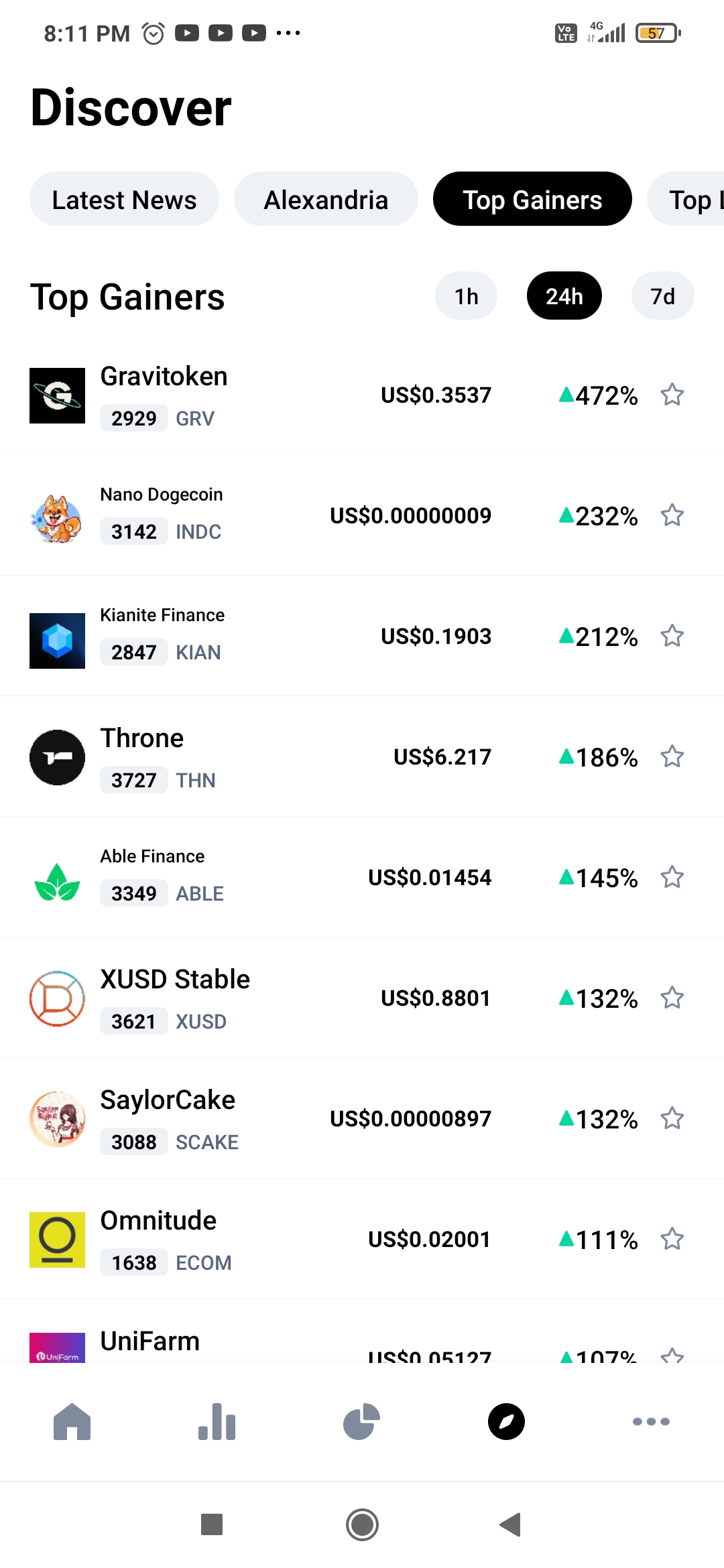This screenshot has height=1568, width=724.
Task: Open the Omnitude ECOM row
Action: click(x=362, y=1239)
